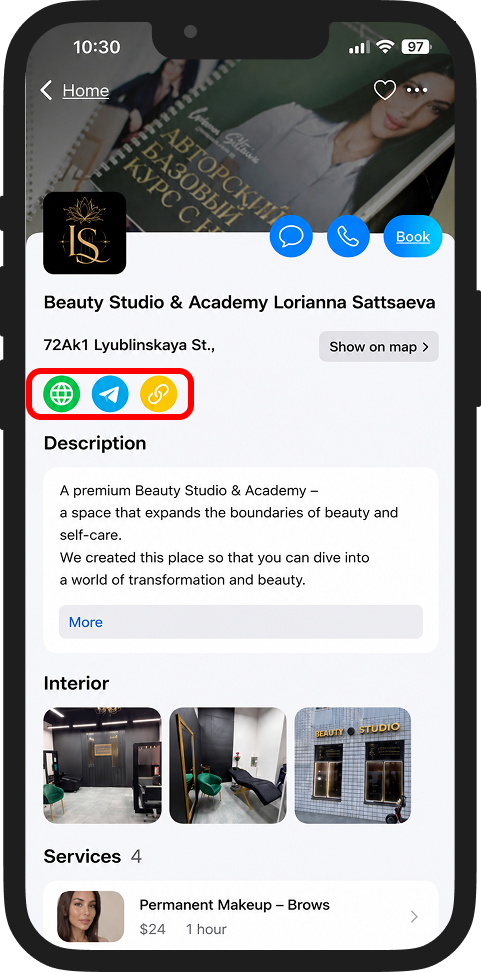This screenshot has height=972, width=481.
Task: Tap the Book button
Action: [413, 236]
